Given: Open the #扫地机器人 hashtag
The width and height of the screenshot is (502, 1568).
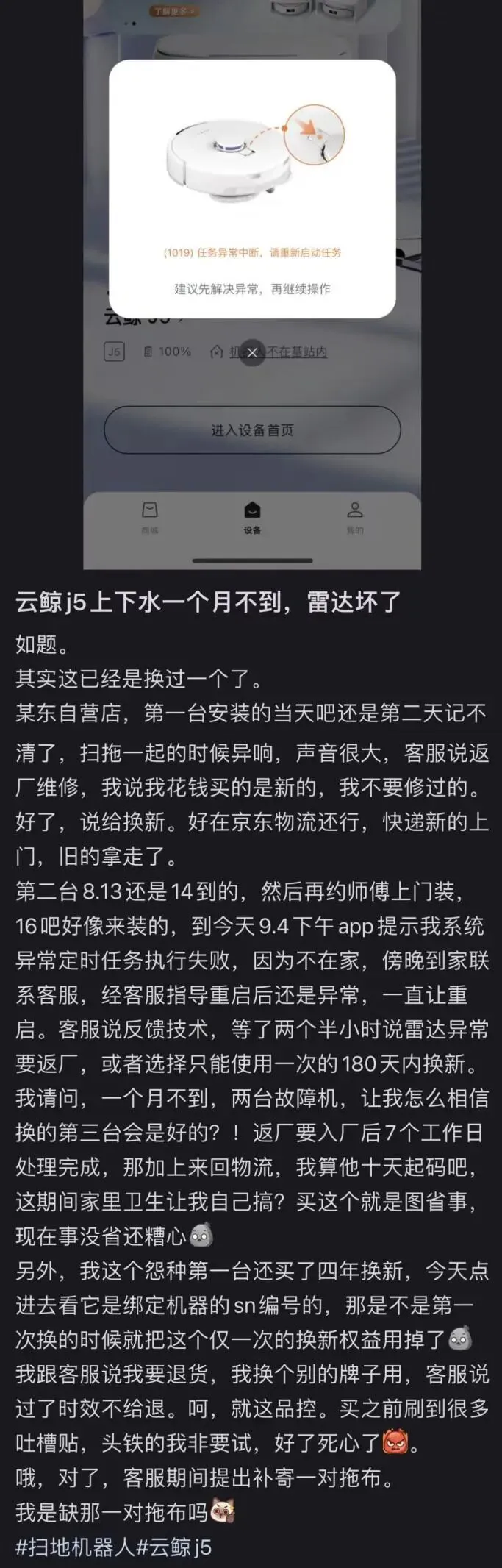Looking at the screenshot, I should tap(76, 1546).
